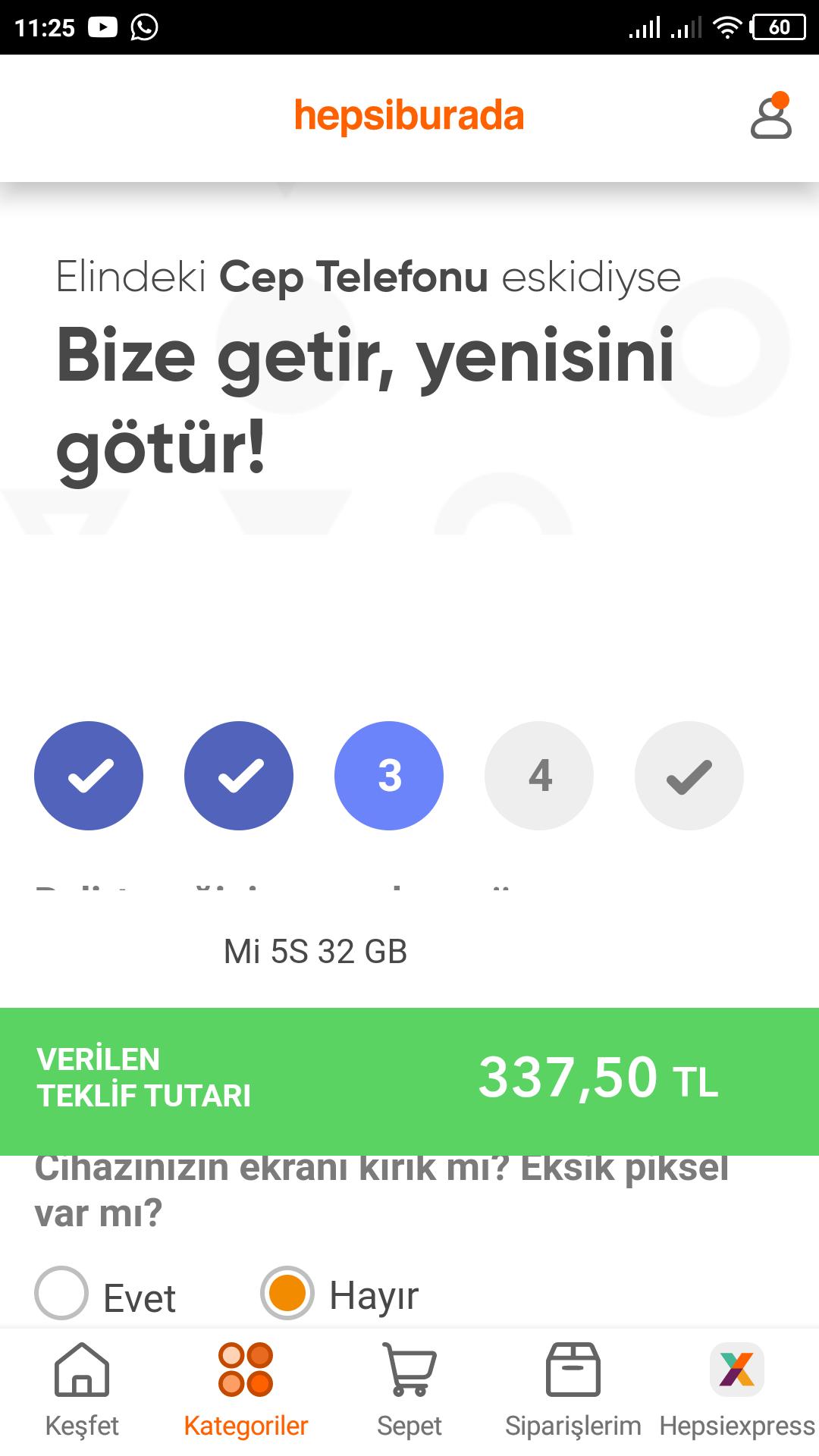Open the account profile icon
This screenshot has height=1456, width=819.
coord(771,116)
